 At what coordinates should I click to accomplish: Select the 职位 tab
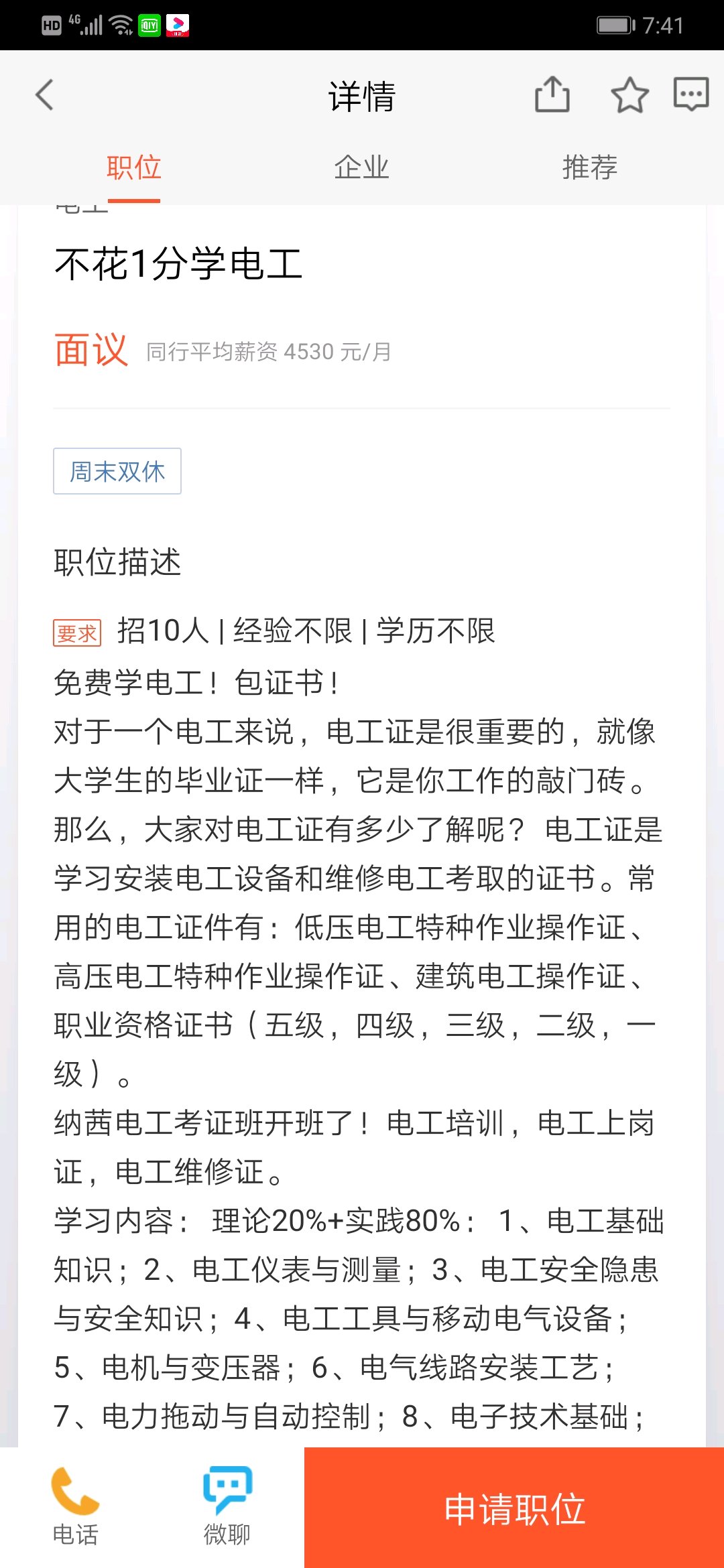(134, 168)
